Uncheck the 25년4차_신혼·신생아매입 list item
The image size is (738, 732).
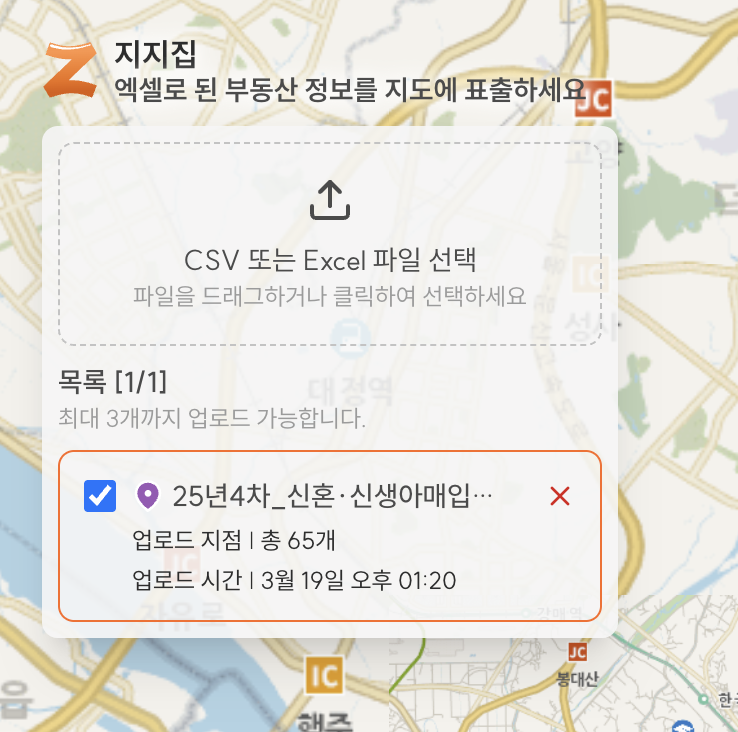click(100, 496)
